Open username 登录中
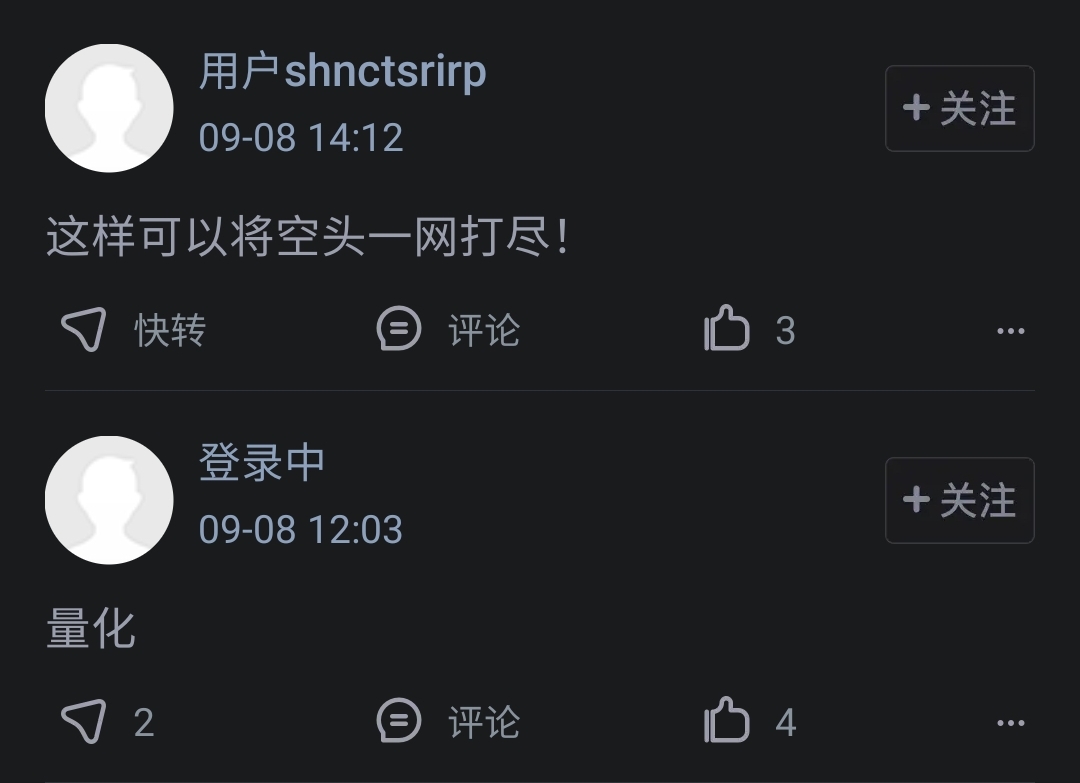This screenshot has width=1080, height=783. coord(262,463)
